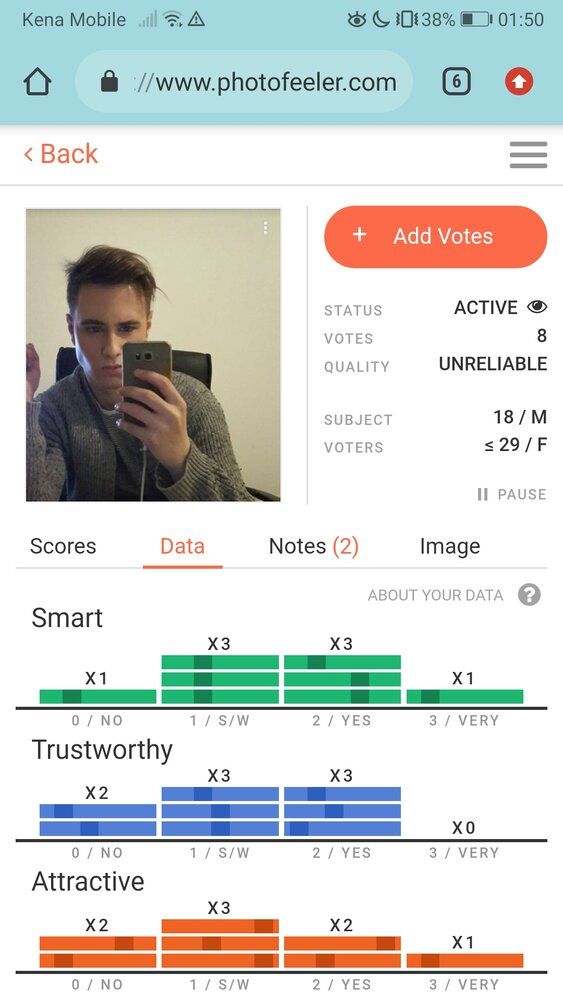The image size is (563, 1000).
Task: View the Notes tab
Action: pos(314,547)
